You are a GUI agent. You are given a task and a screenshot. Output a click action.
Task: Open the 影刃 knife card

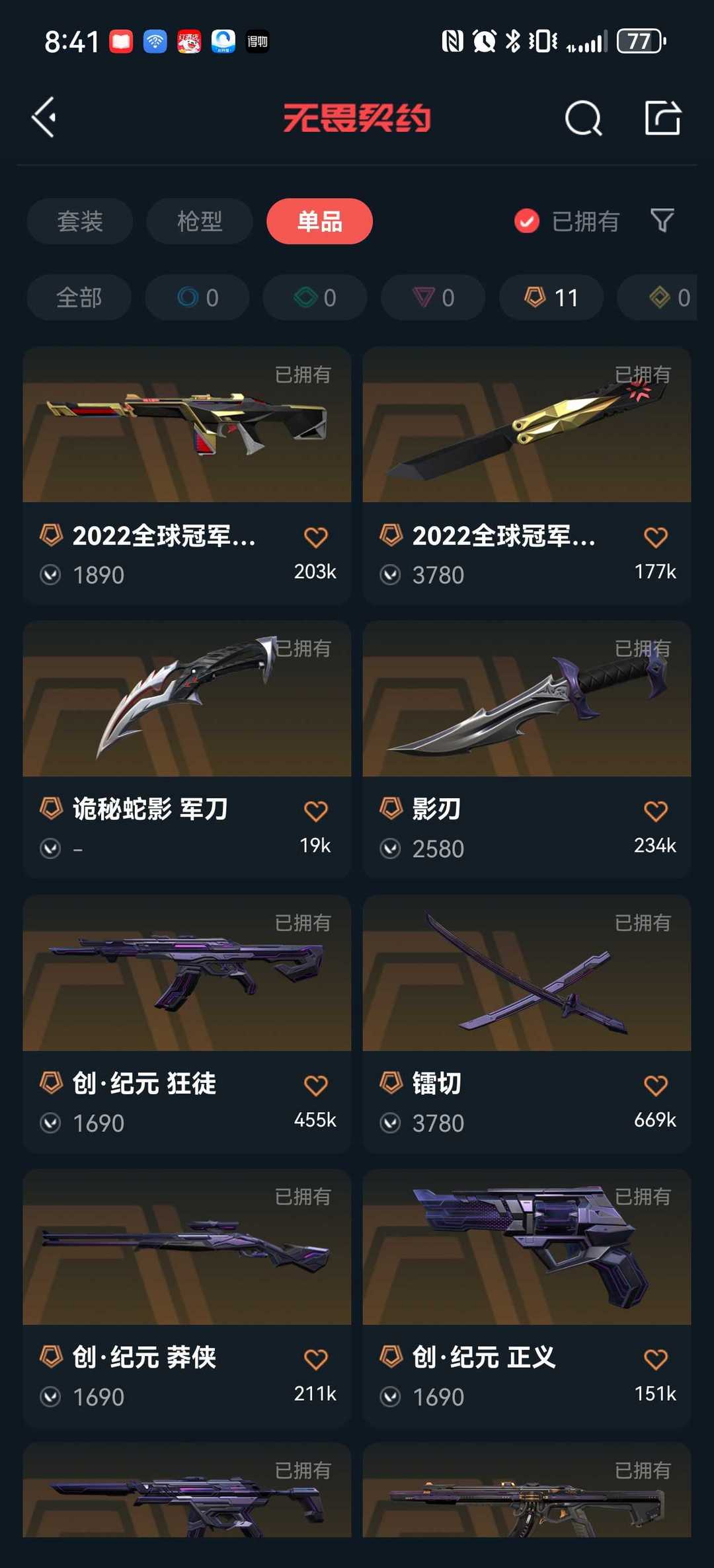[527, 749]
